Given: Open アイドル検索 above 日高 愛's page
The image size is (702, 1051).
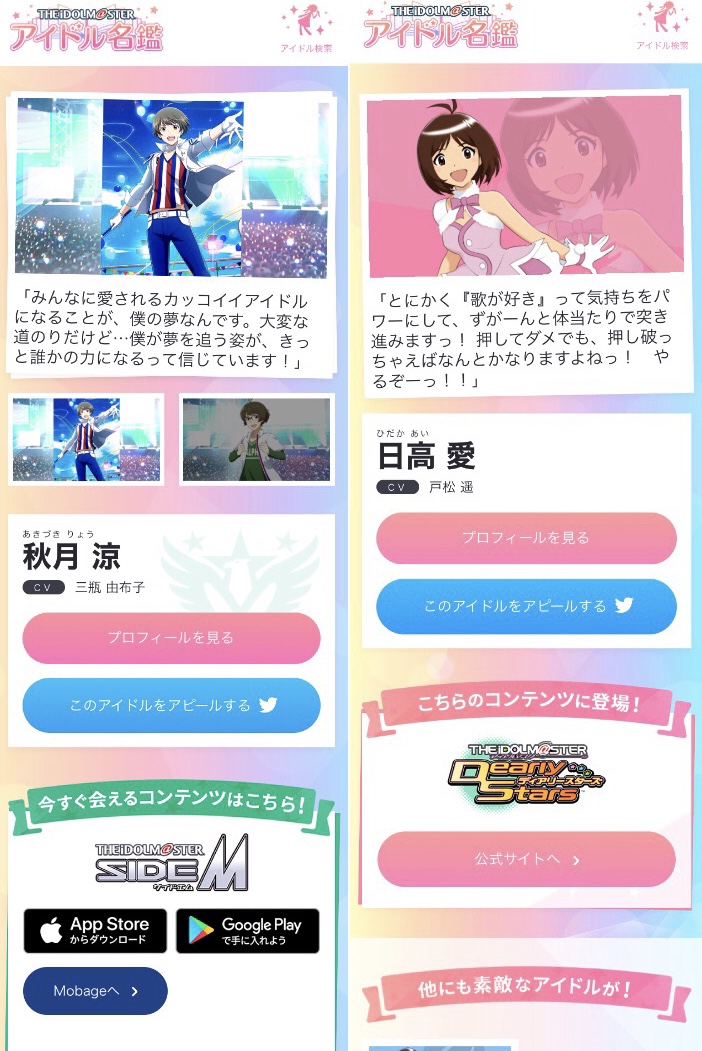Looking at the screenshot, I should pos(662,28).
